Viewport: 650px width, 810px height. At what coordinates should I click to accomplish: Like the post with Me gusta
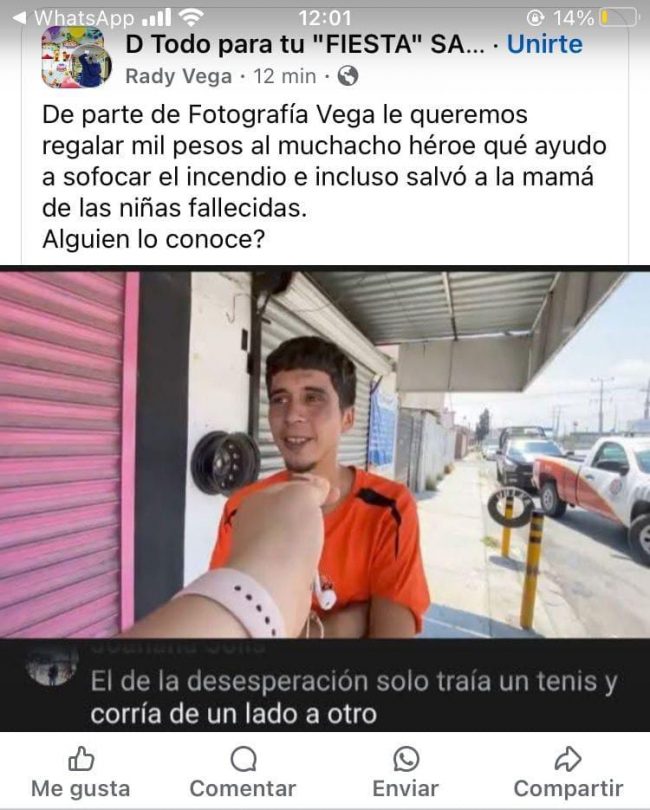(x=80, y=772)
